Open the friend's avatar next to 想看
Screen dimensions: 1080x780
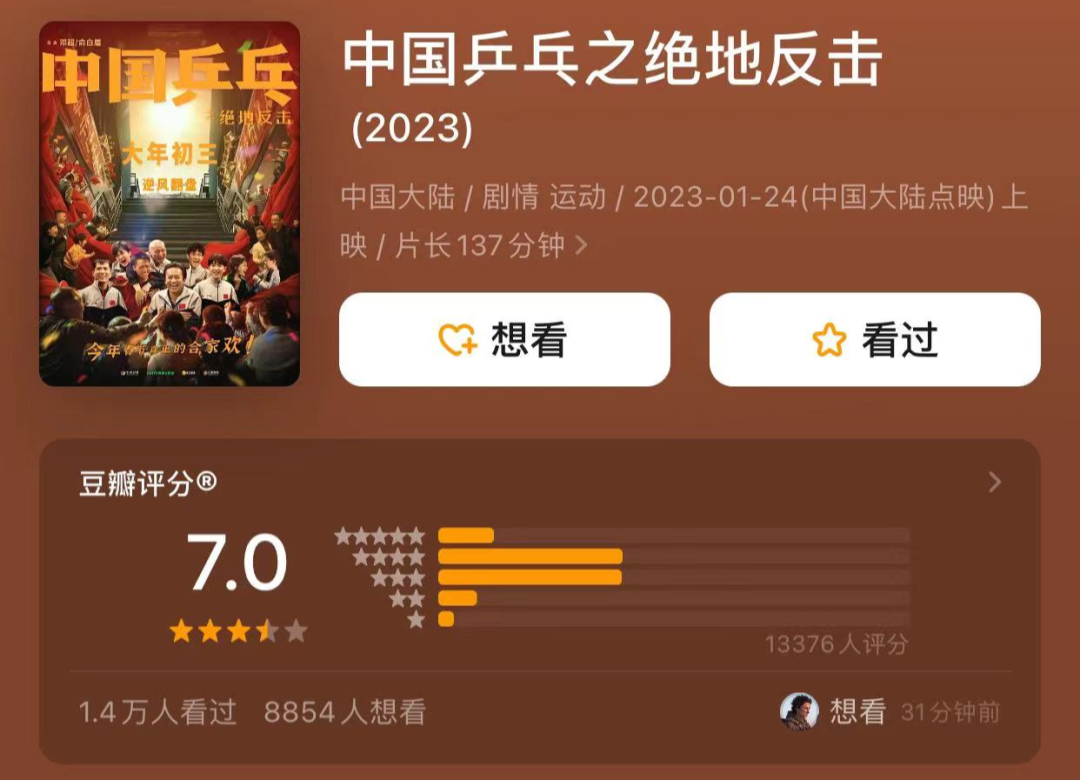[x=799, y=712]
